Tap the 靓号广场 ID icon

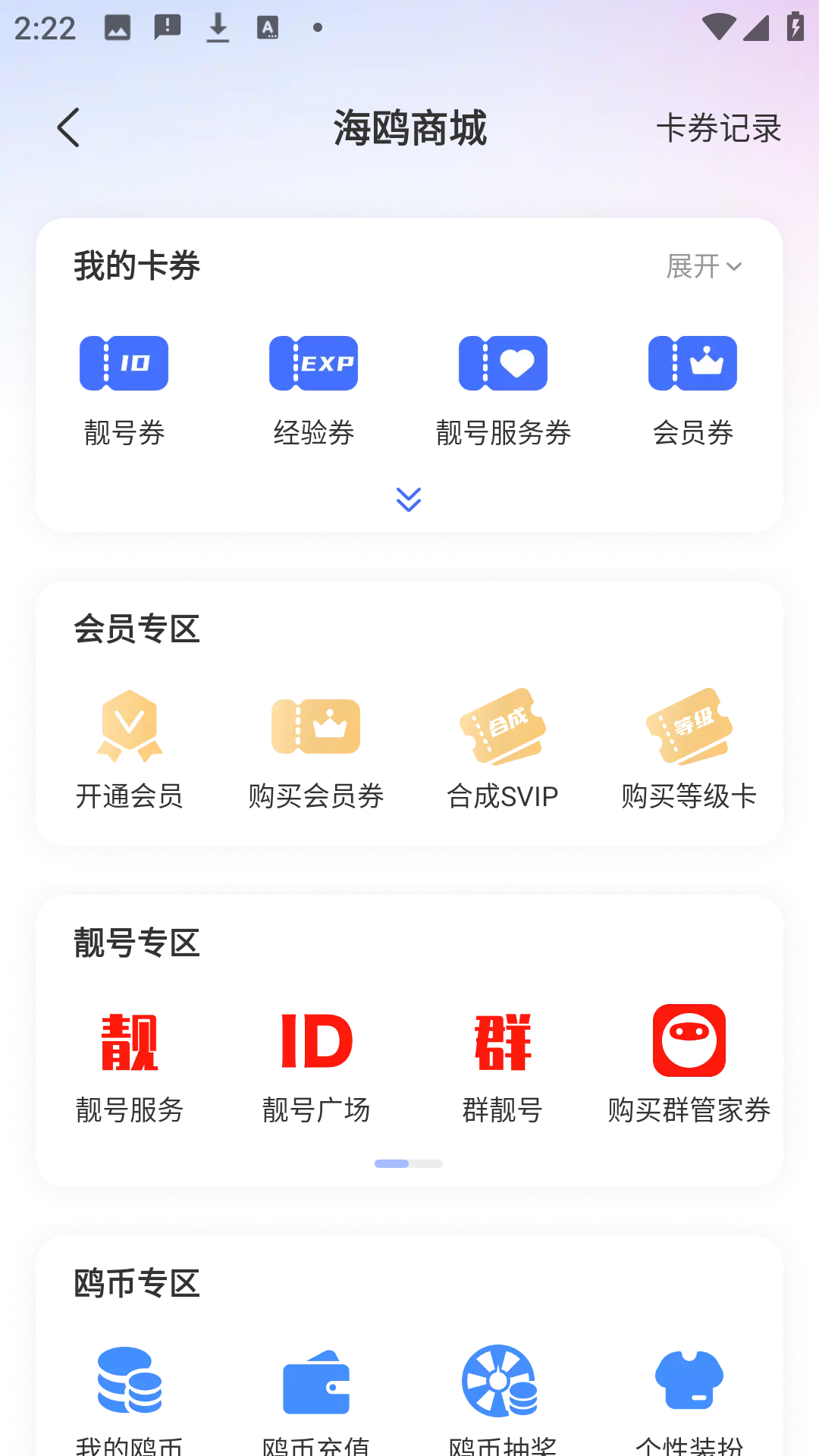pyautogui.click(x=316, y=1040)
